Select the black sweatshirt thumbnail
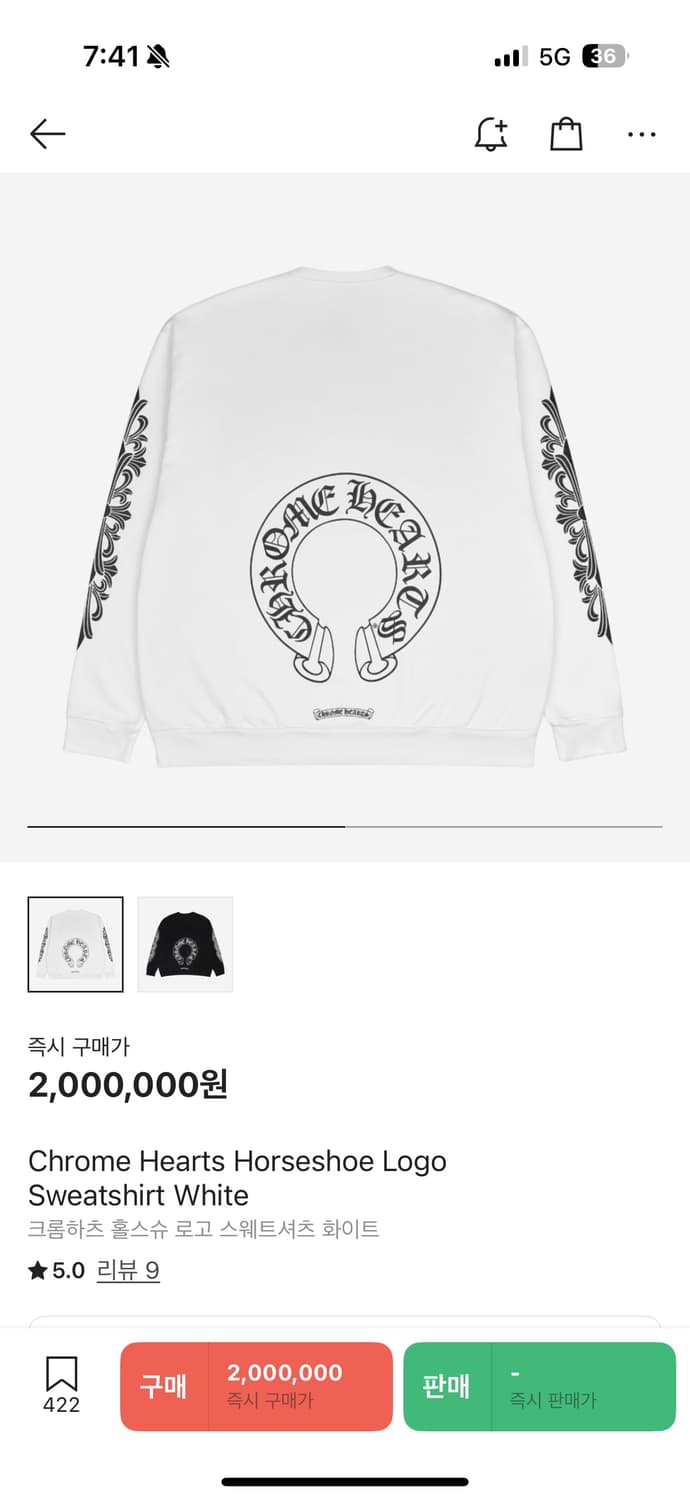The image size is (690, 1500). (185, 944)
